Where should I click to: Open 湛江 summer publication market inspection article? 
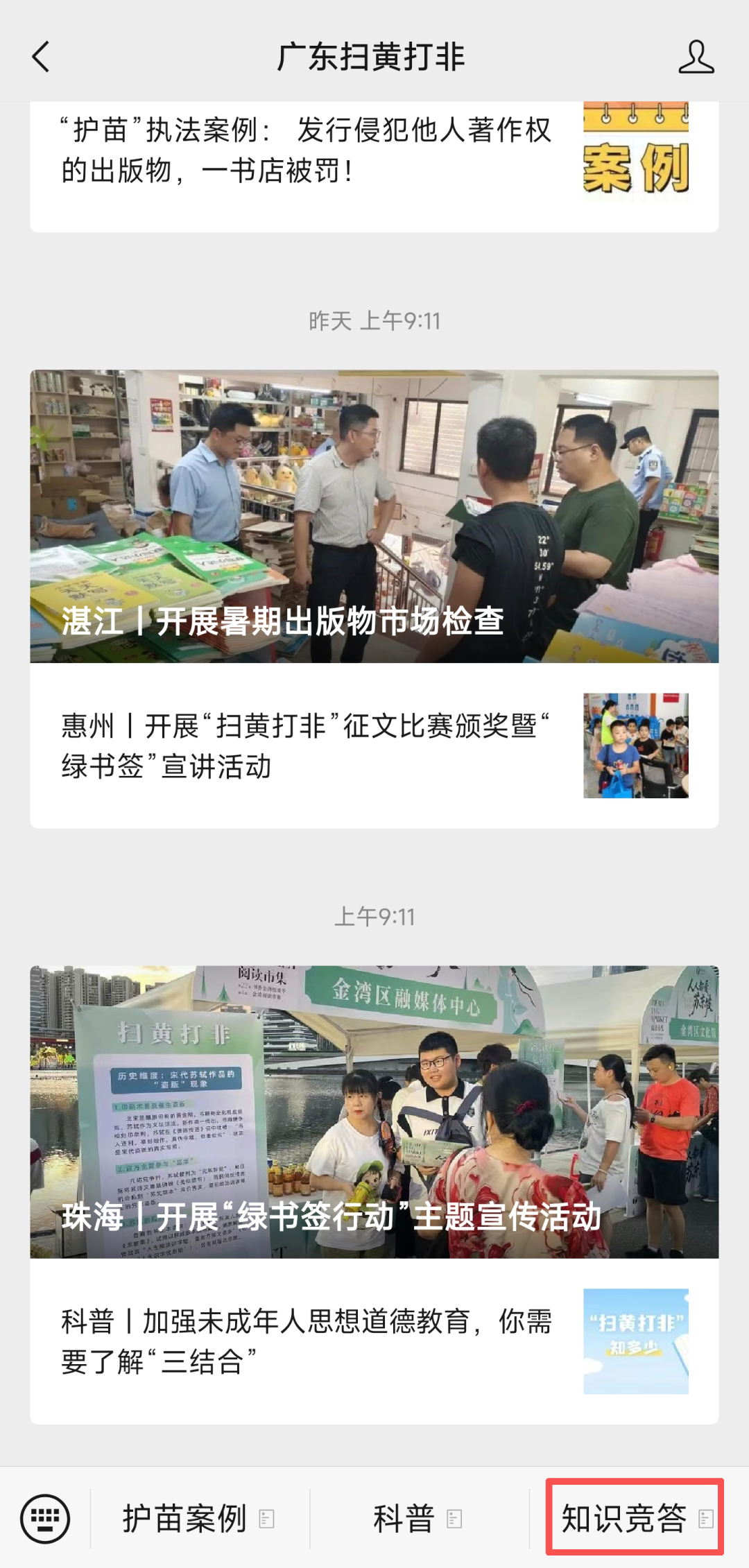pyautogui.click(x=374, y=517)
